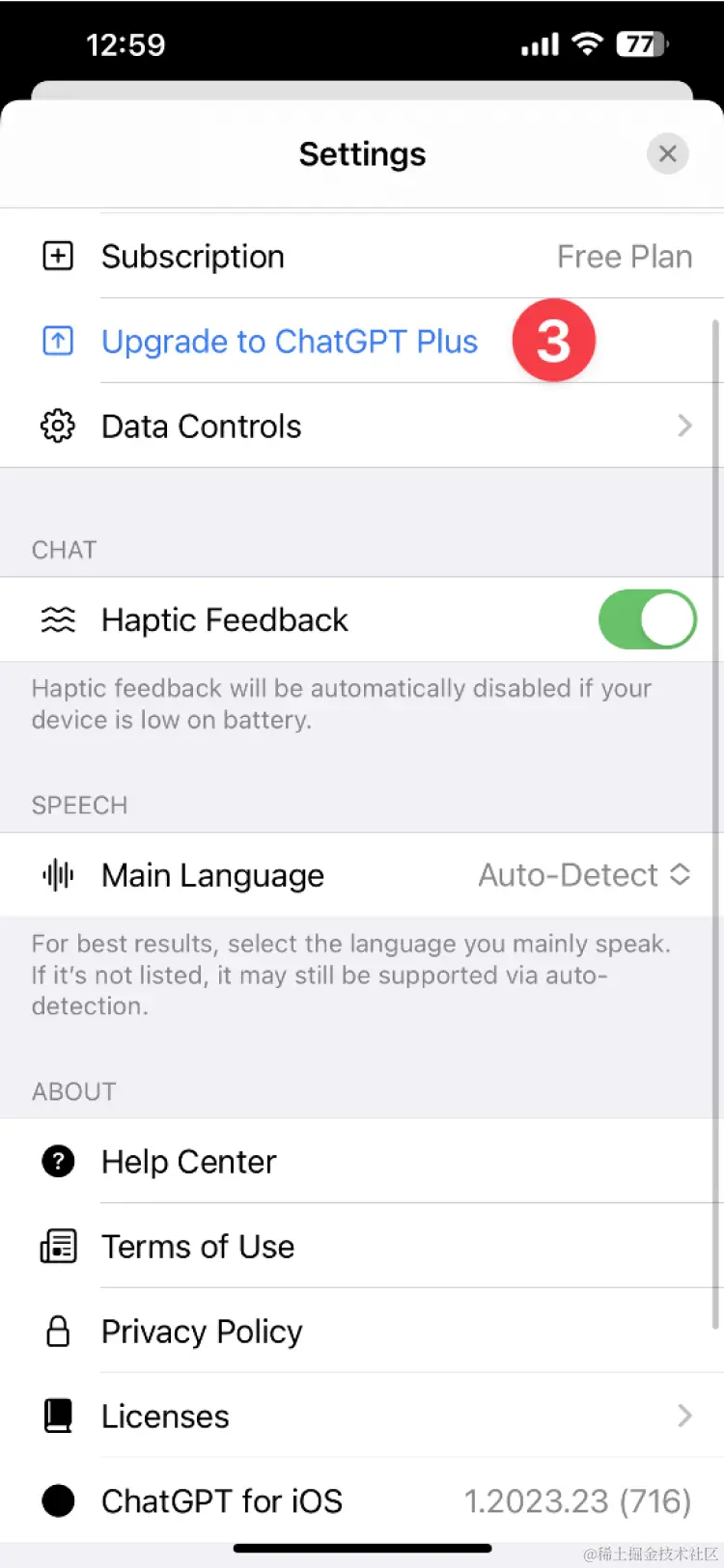Click the Data Controls gear icon
The height and width of the screenshot is (1568, 724).
[58, 426]
